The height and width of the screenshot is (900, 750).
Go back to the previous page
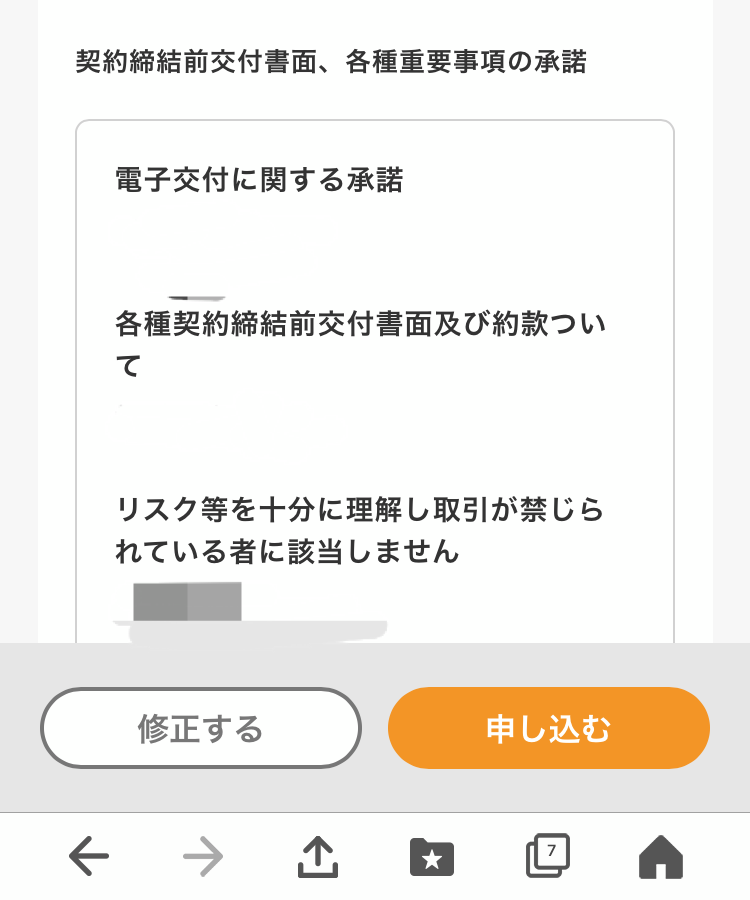coord(89,857)
